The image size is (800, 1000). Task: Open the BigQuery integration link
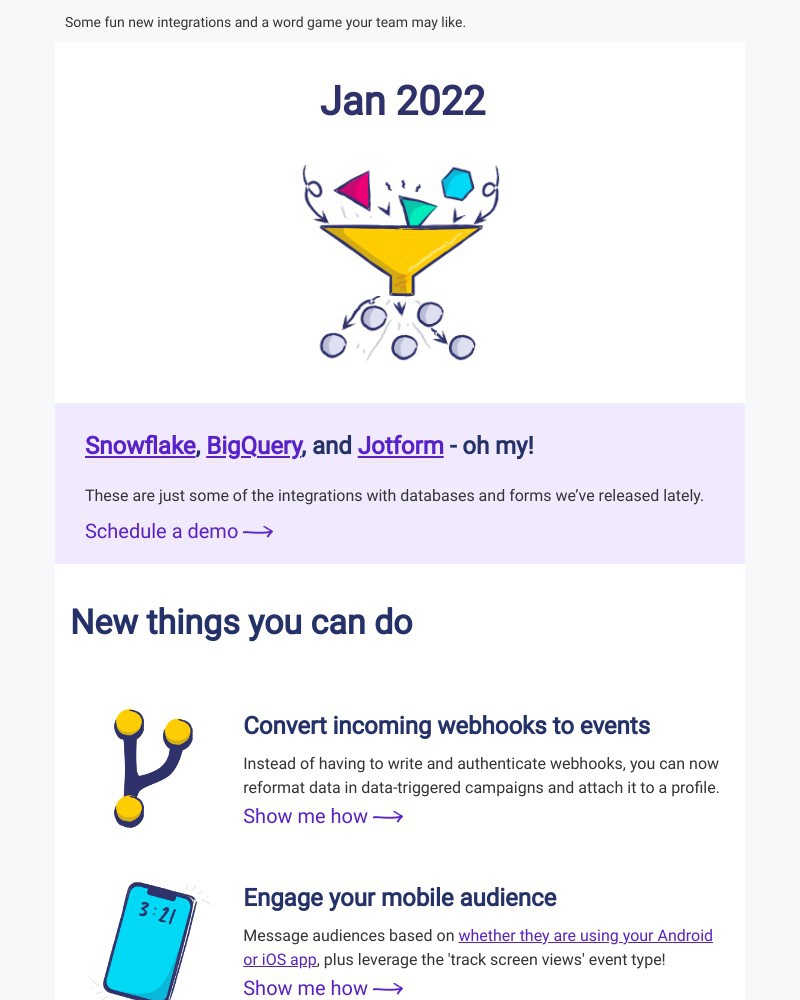254,446
